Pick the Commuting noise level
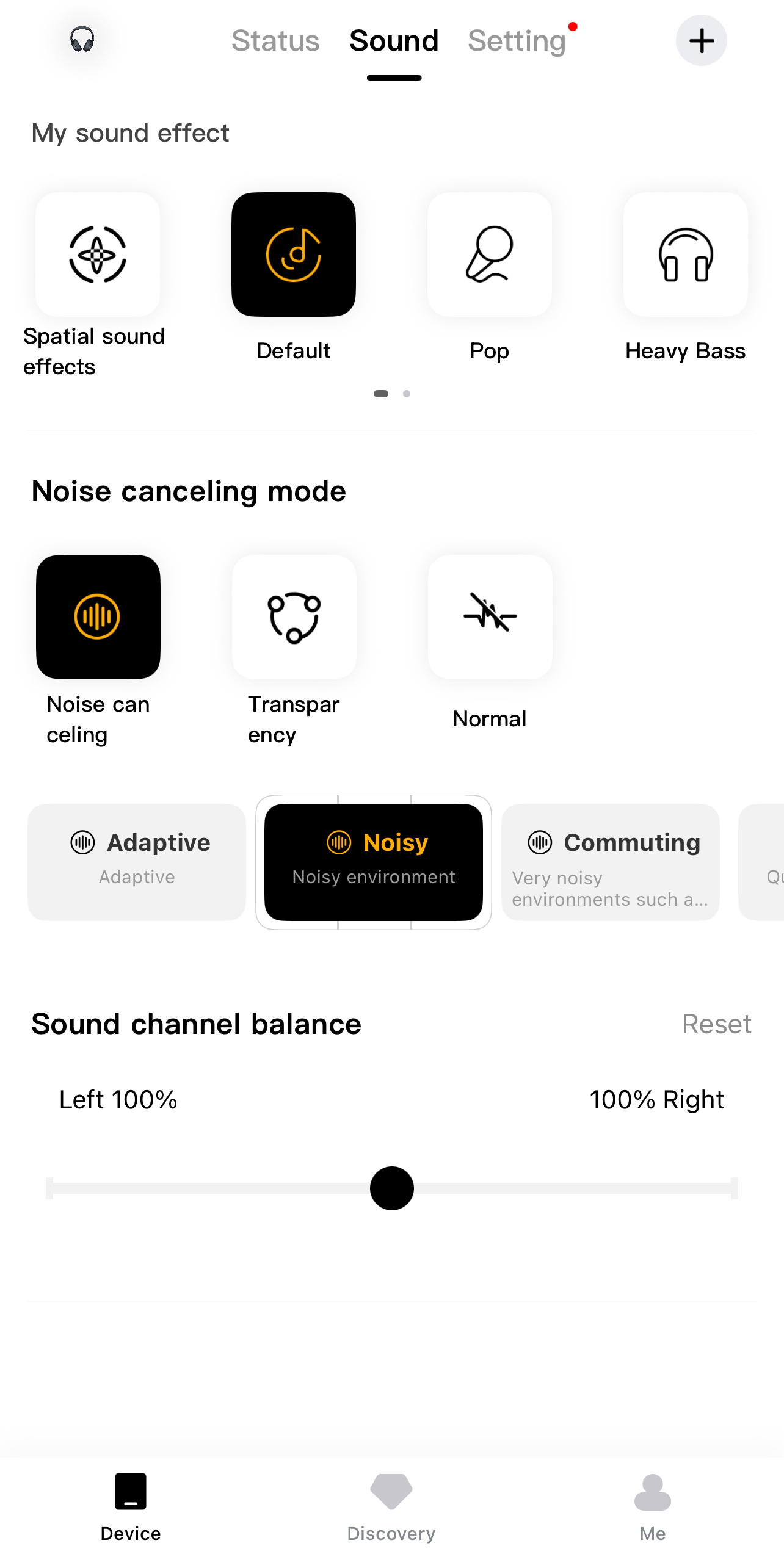This screenshot has width=784, height=1568. point(610,861)
